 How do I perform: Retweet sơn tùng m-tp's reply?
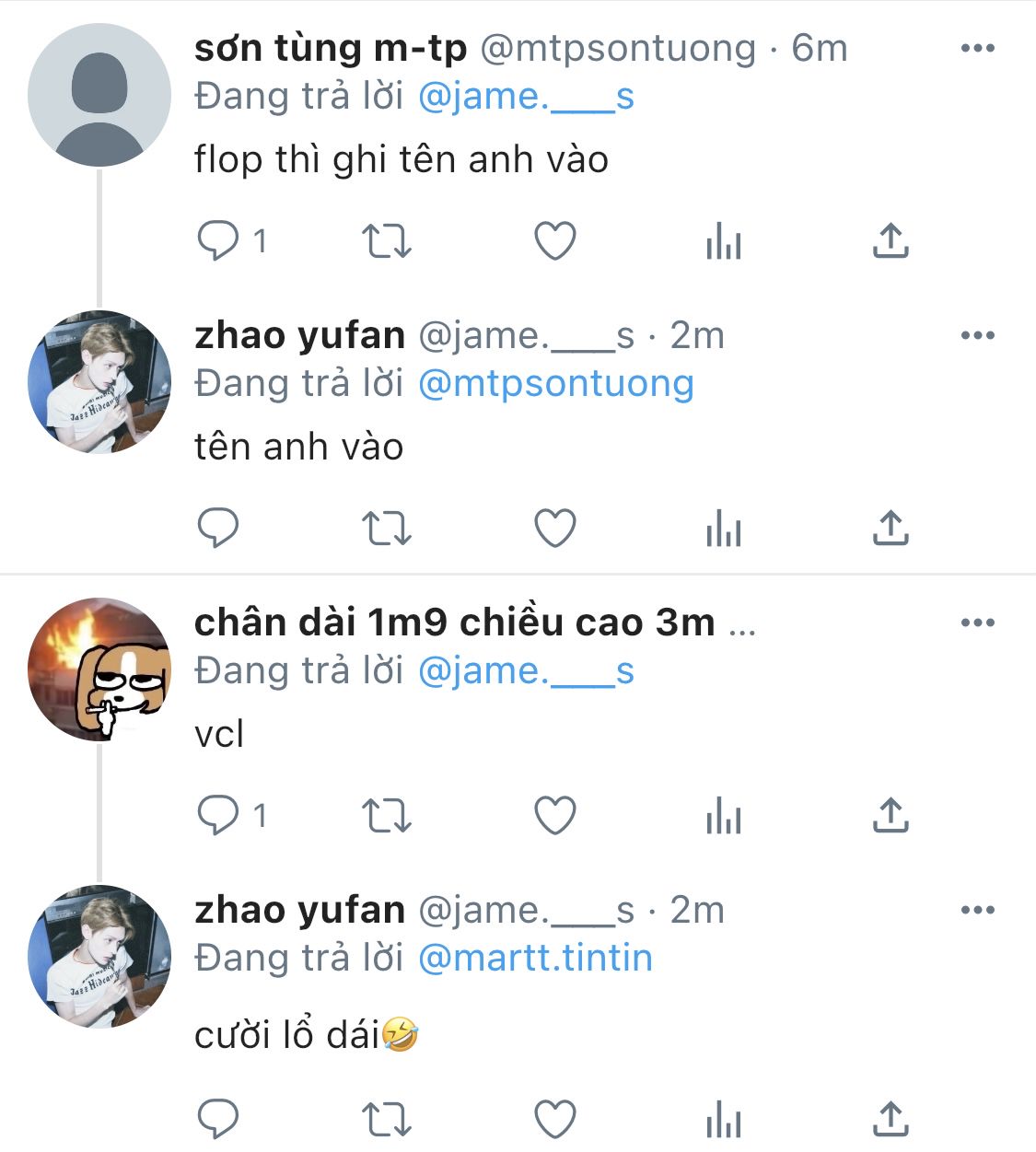(386, 241)
